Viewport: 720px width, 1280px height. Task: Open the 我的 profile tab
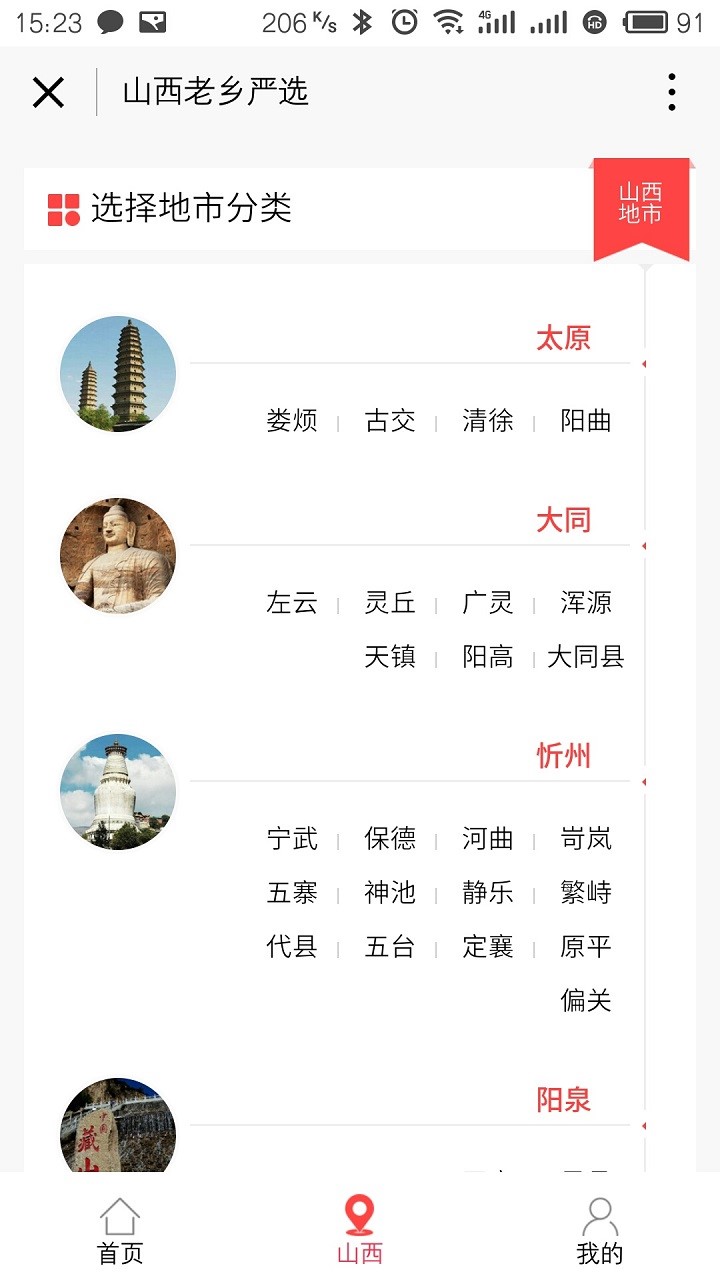pyautogui.click(x=600, y=1230)
